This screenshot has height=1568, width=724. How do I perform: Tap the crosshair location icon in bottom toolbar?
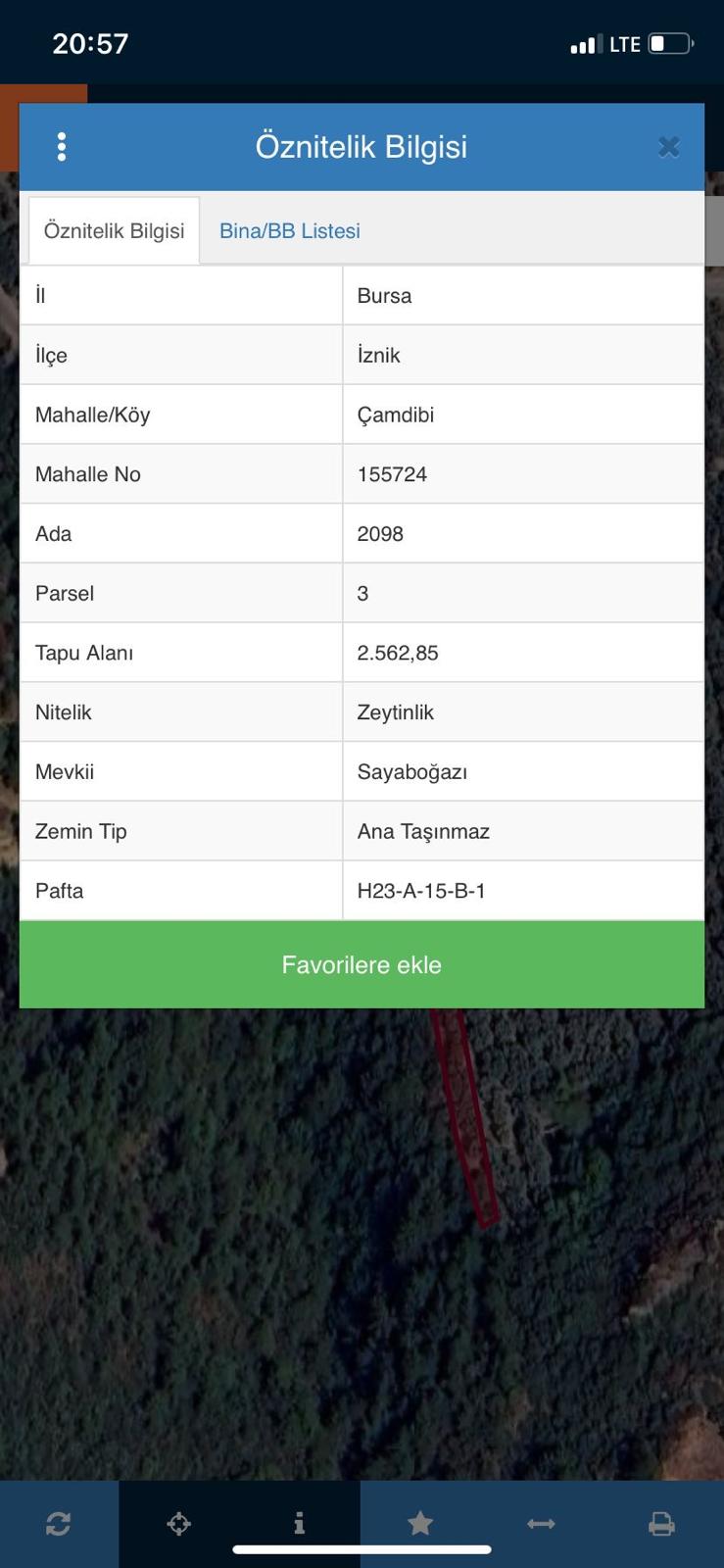(179, 1524)
